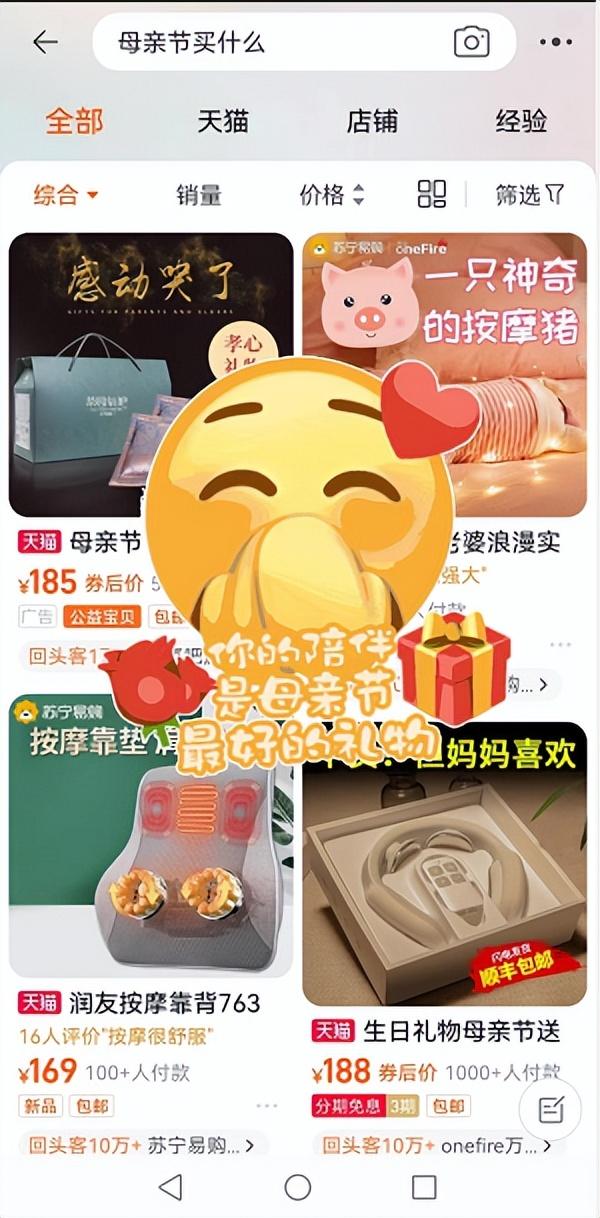Switch to the 经验 tab
600x1218 pixels.
[521, 122]
